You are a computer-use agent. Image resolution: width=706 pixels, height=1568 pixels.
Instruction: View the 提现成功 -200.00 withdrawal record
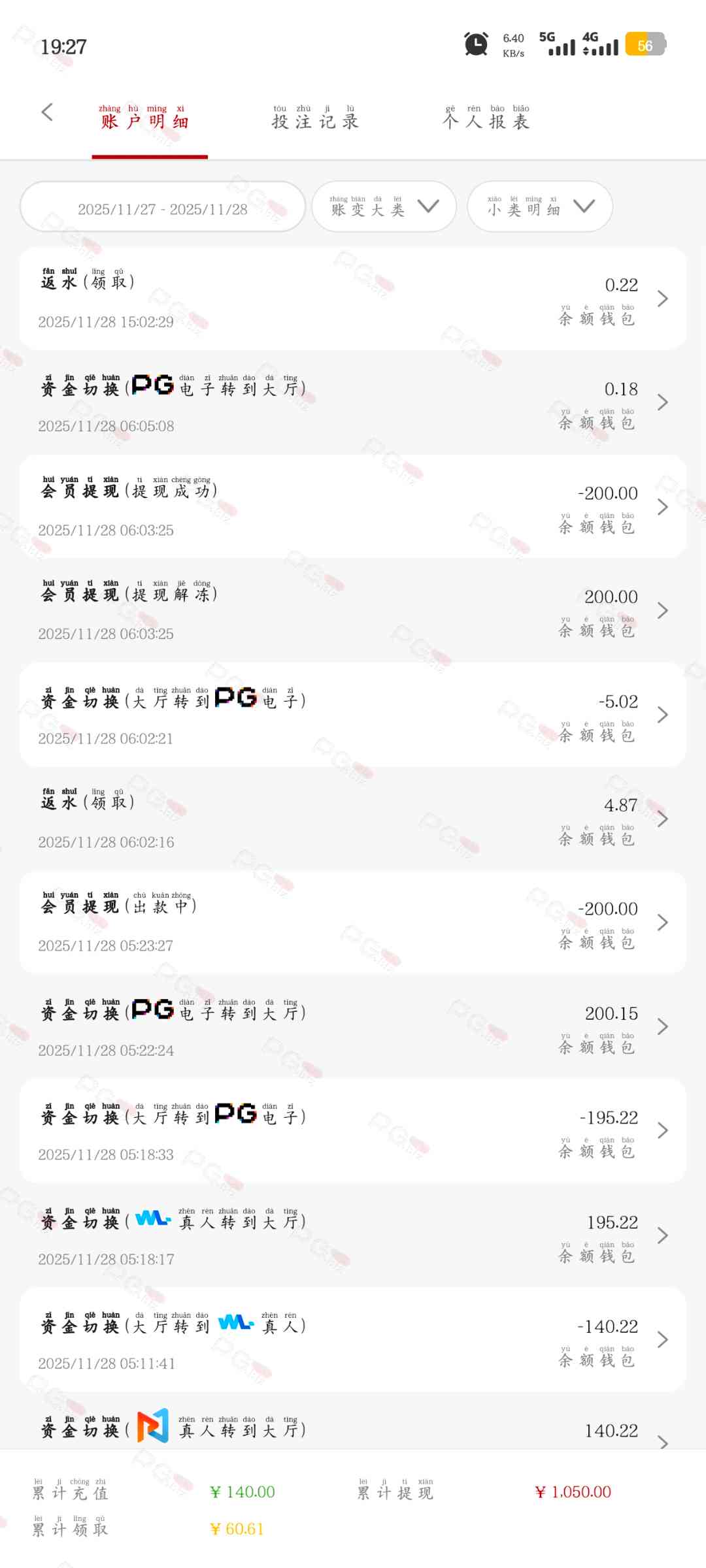(x=353, y=507)
